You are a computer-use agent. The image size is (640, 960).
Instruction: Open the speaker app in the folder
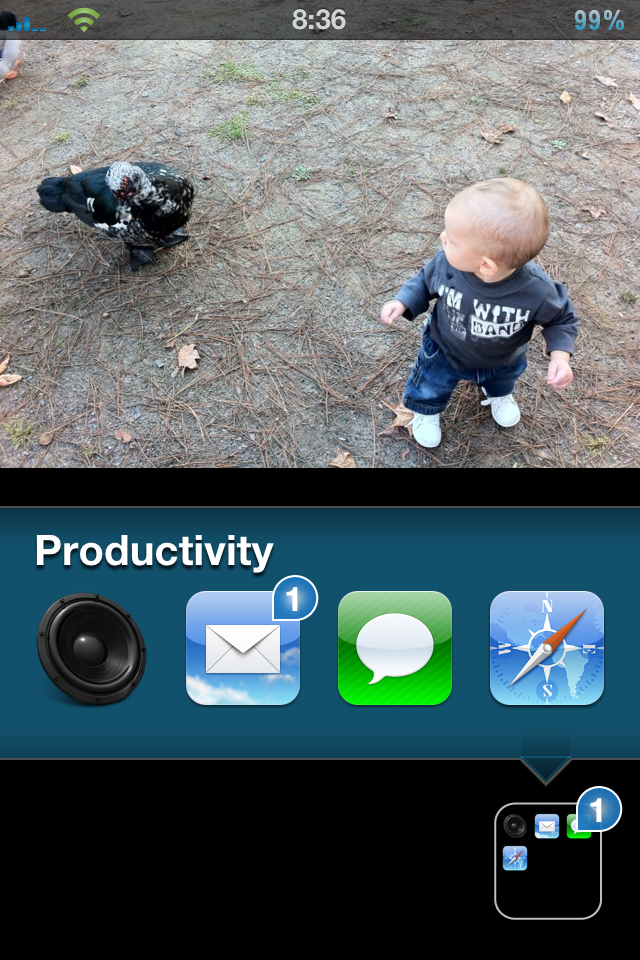pyautogui.click(x=91, y=649)
